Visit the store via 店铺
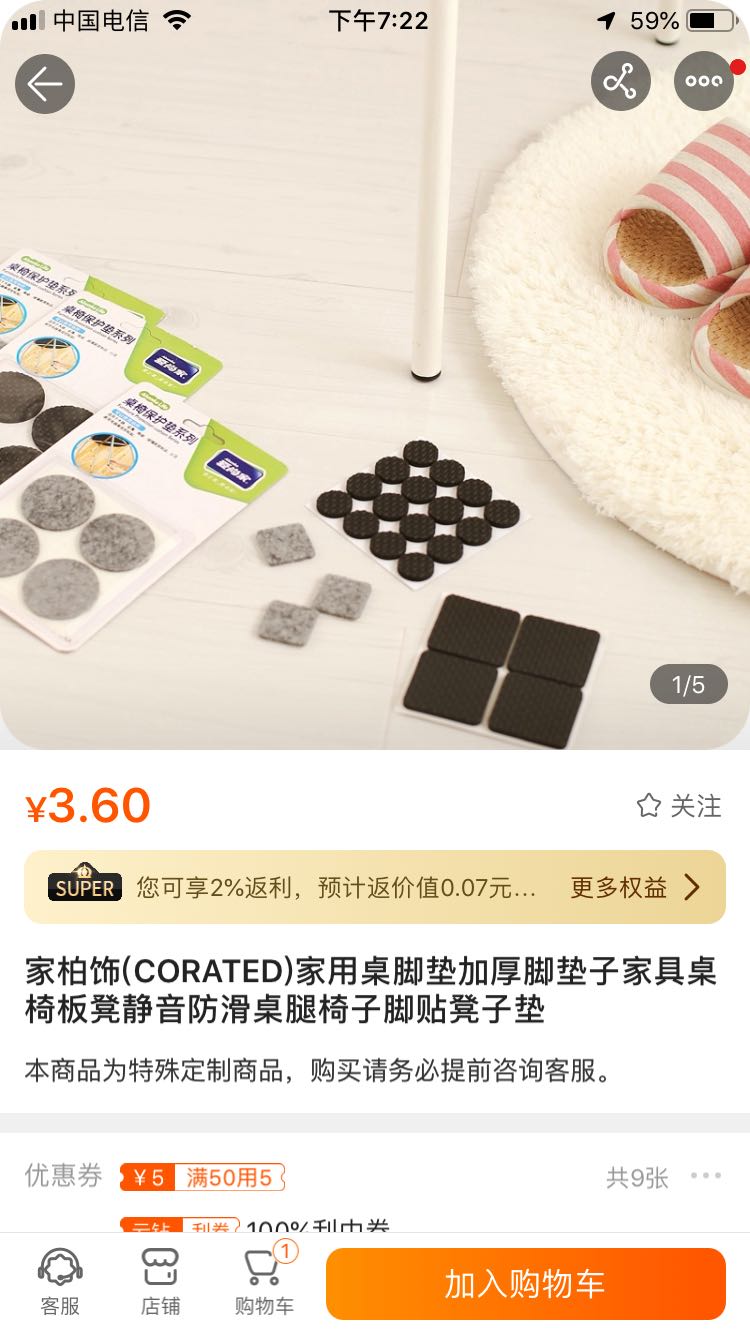This screenshot has height=1334, width=750. (160, 1282)
